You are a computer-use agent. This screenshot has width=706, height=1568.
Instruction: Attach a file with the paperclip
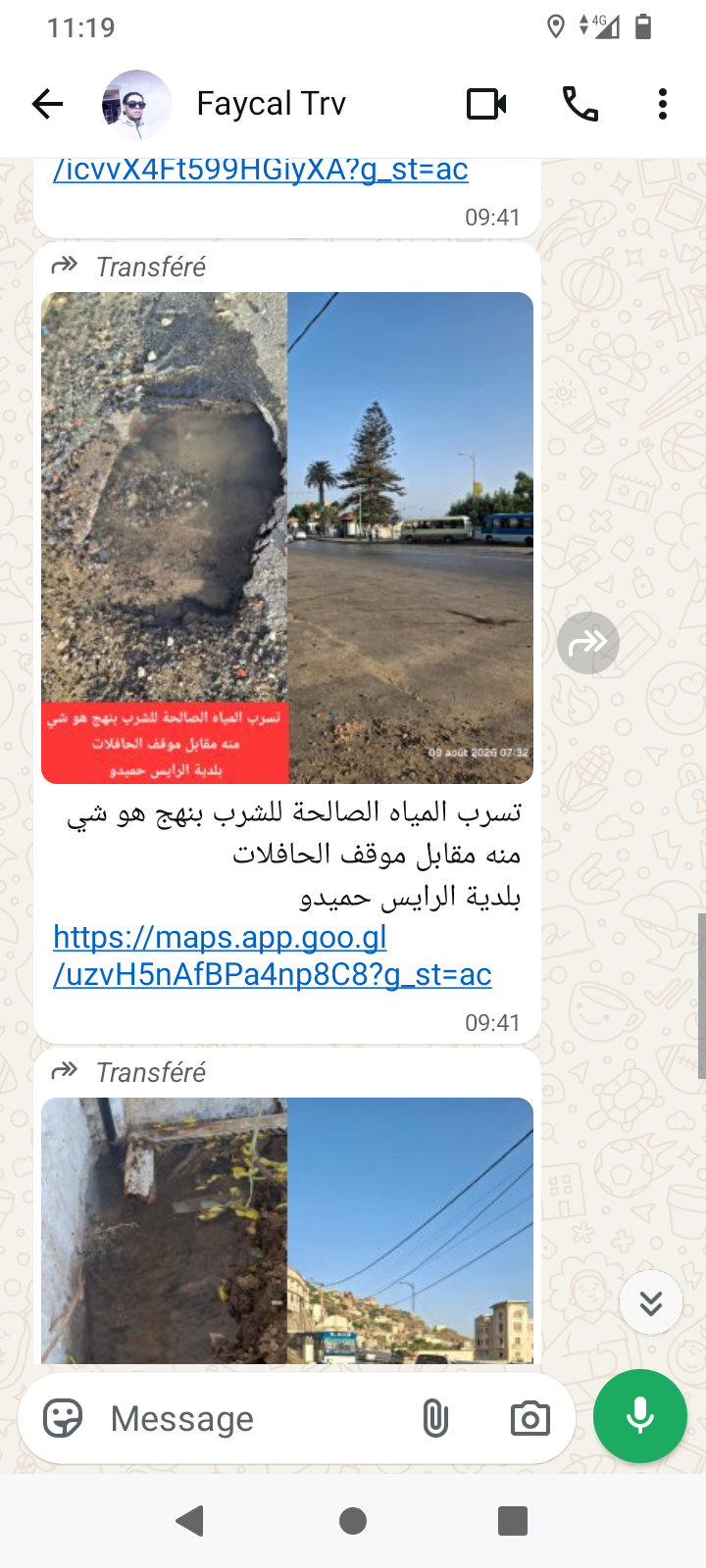coord(435,1418)
